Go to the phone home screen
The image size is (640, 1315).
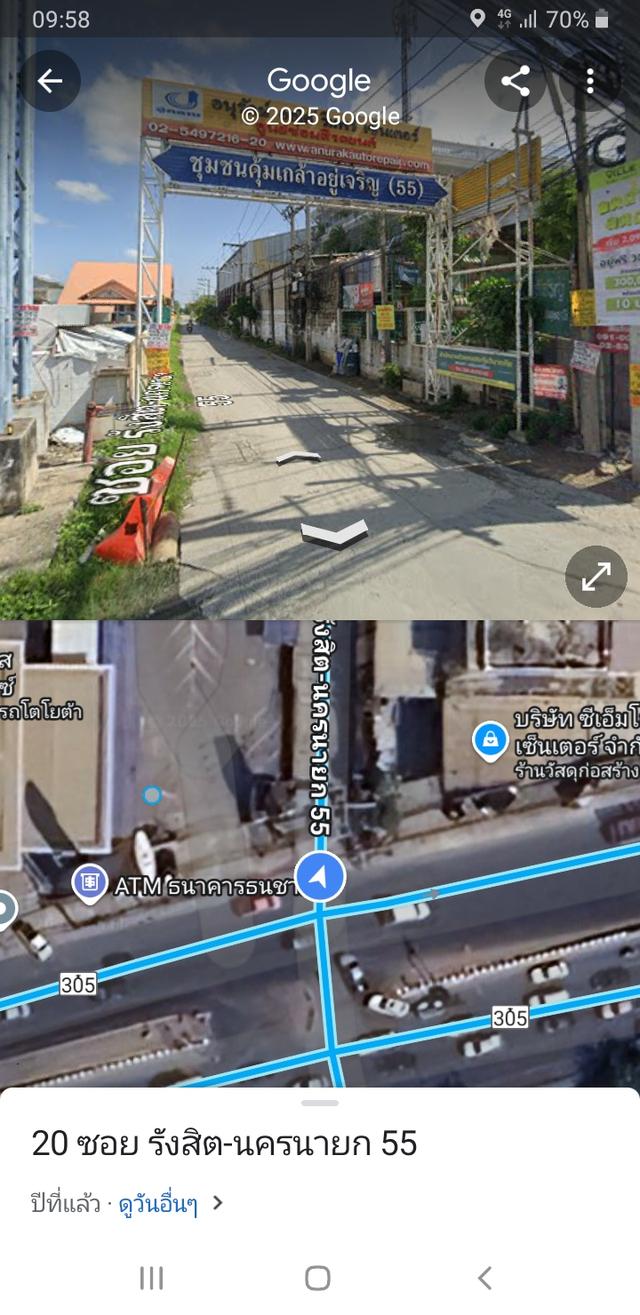coord(318,1277)
